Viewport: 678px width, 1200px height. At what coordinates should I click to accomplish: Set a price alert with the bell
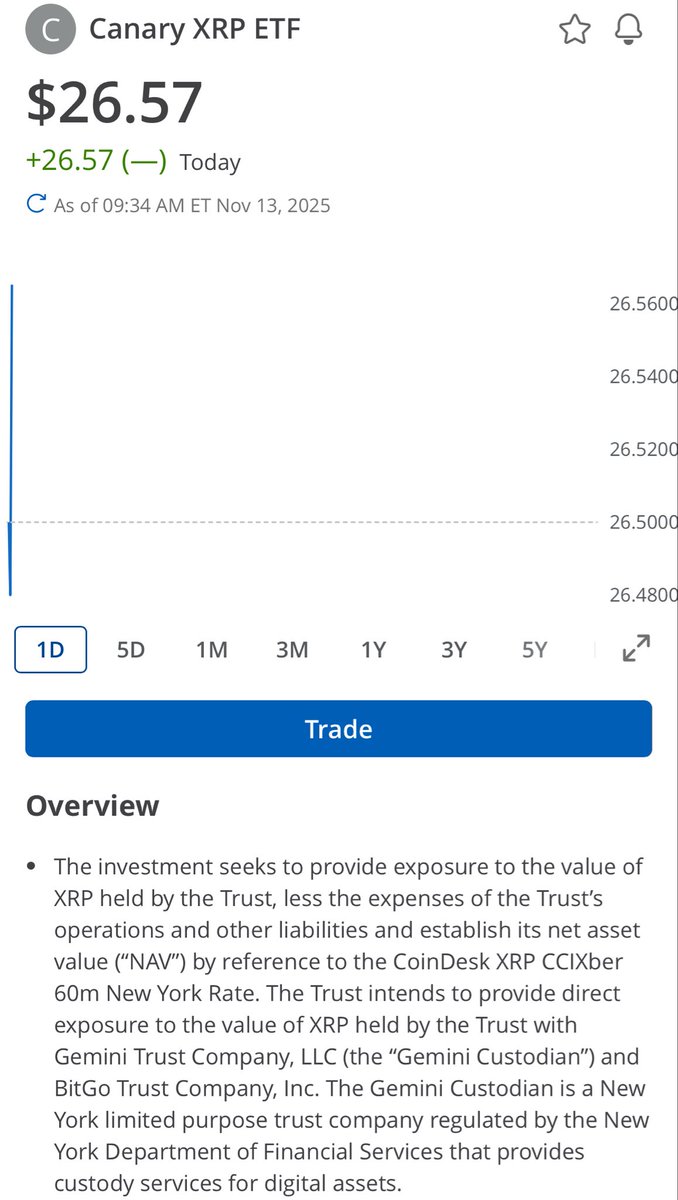click(x=629, y=30)
